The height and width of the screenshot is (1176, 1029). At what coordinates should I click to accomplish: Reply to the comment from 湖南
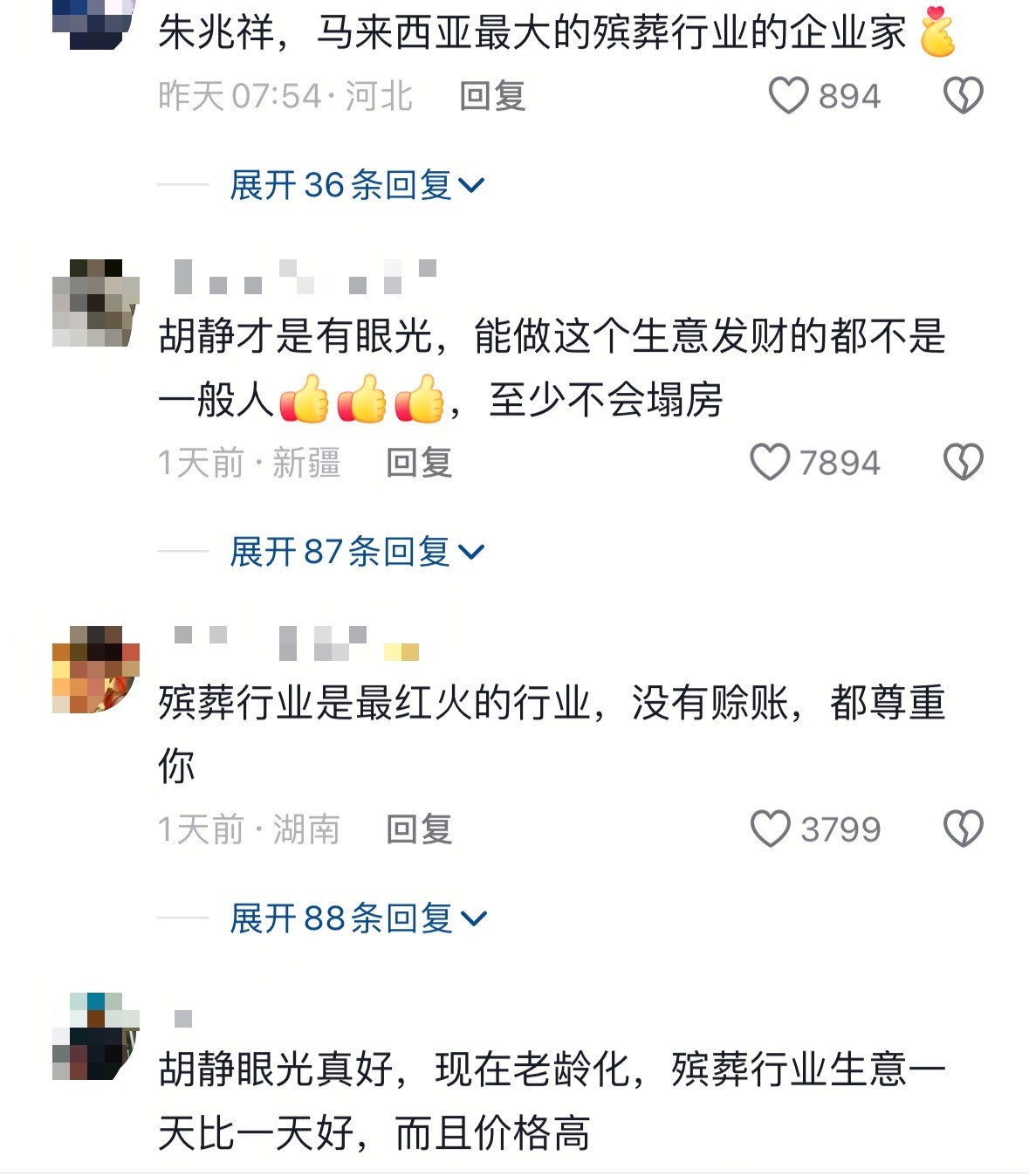tap(419, 829)
